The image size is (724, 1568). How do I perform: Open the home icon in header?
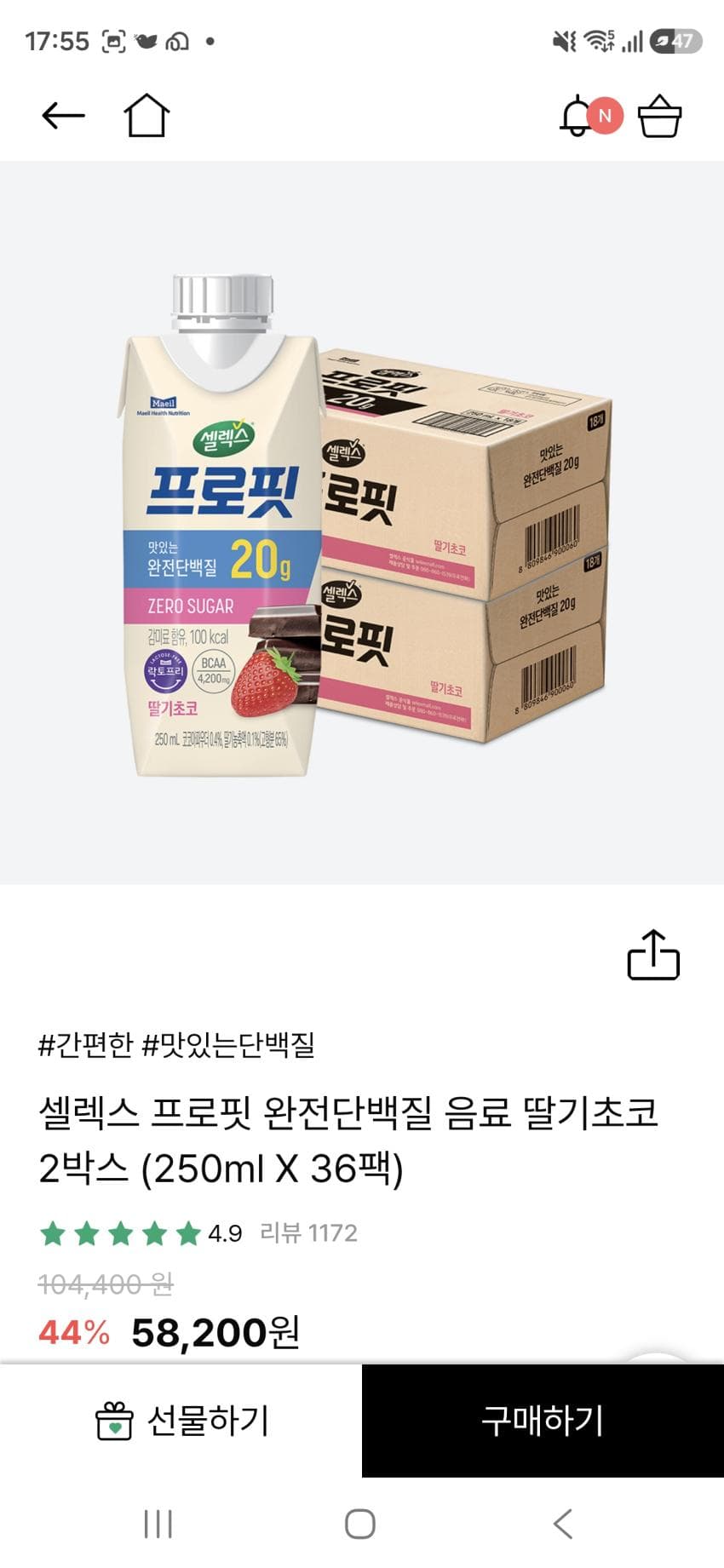[147, 115]
